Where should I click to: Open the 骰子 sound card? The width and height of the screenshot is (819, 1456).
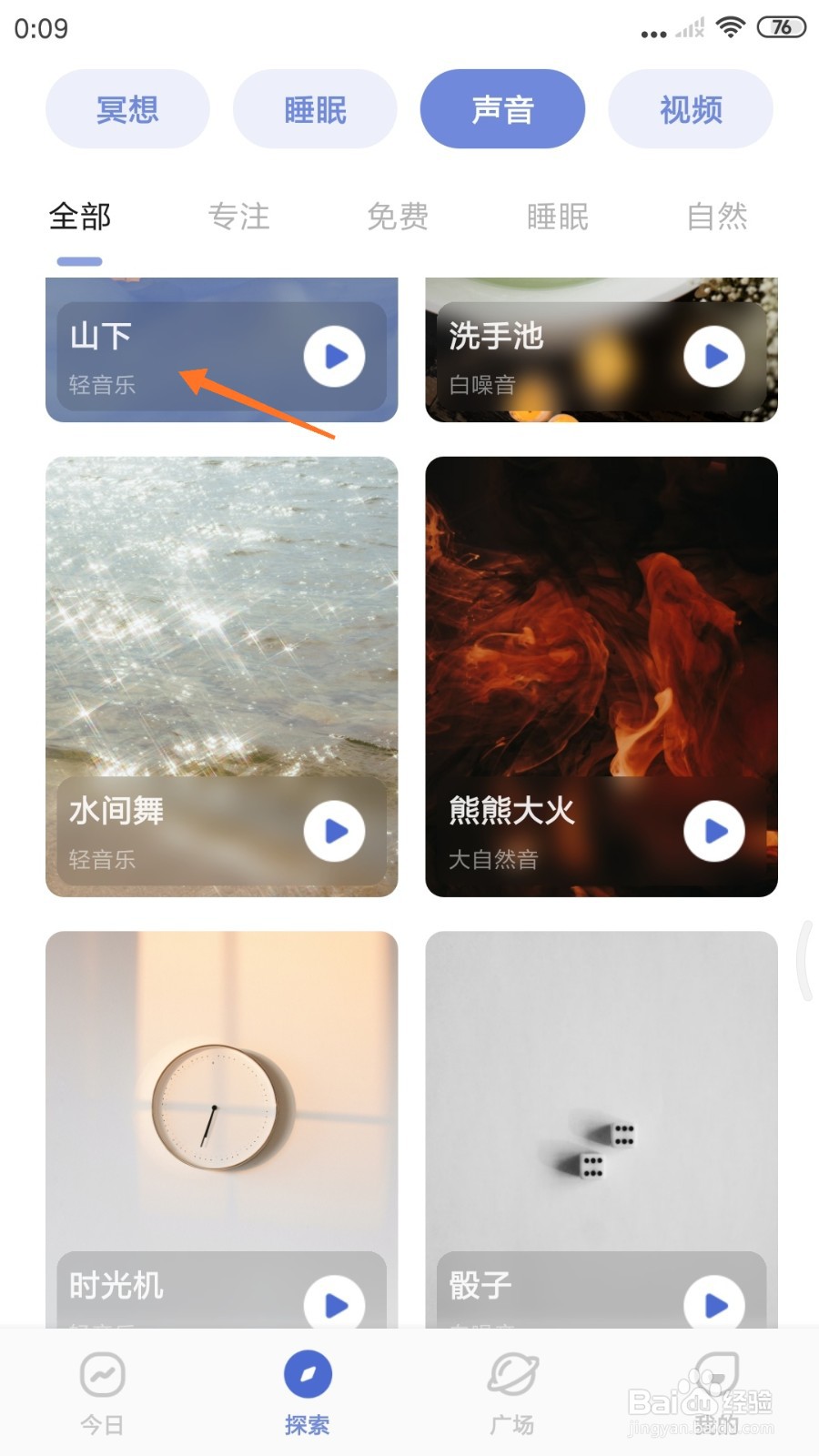tap(602, 1128)
